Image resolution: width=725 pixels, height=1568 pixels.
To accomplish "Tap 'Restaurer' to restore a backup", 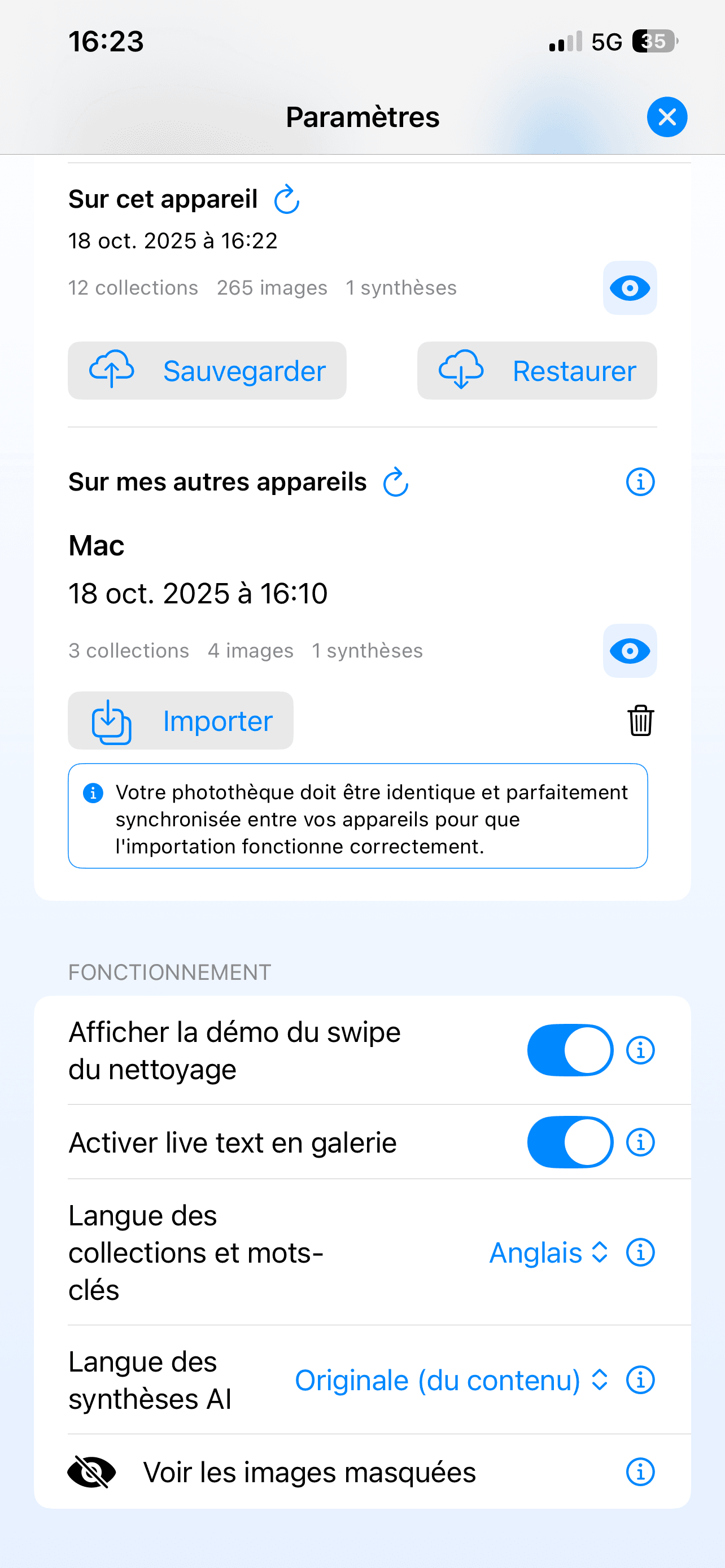I will coord(537,371).
